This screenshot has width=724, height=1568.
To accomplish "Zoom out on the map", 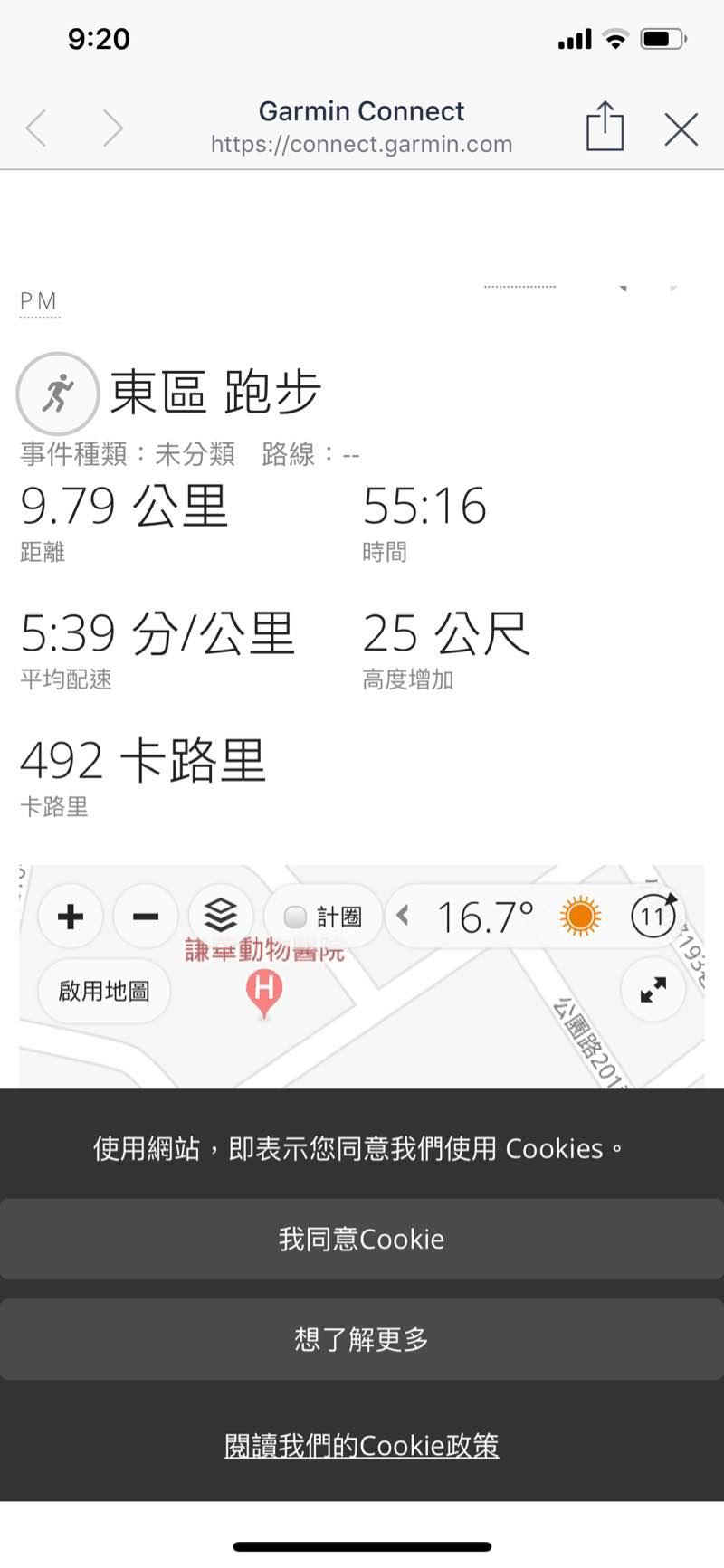I will 146,917.
